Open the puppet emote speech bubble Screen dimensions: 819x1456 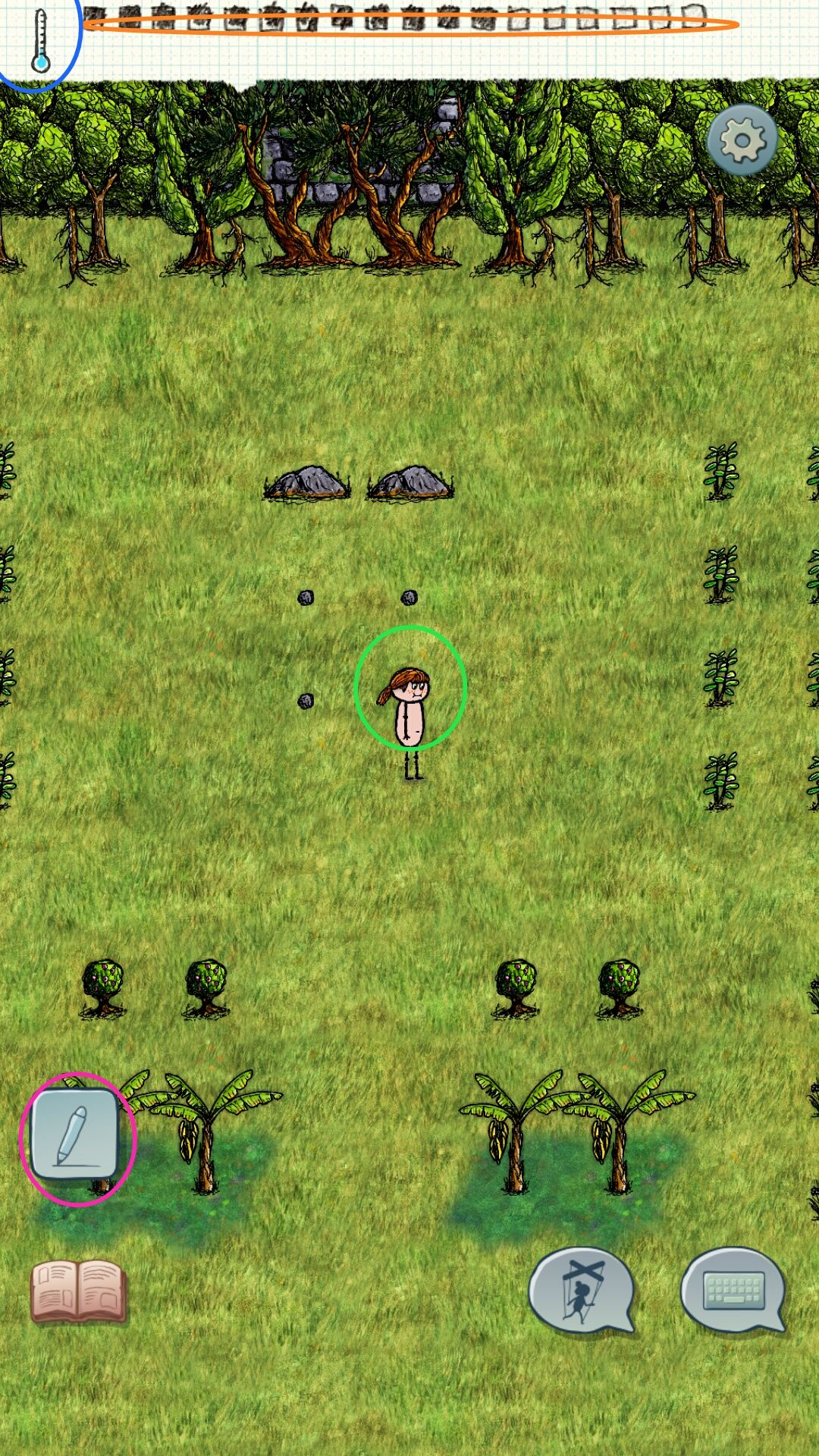(x=582, y=1289)
